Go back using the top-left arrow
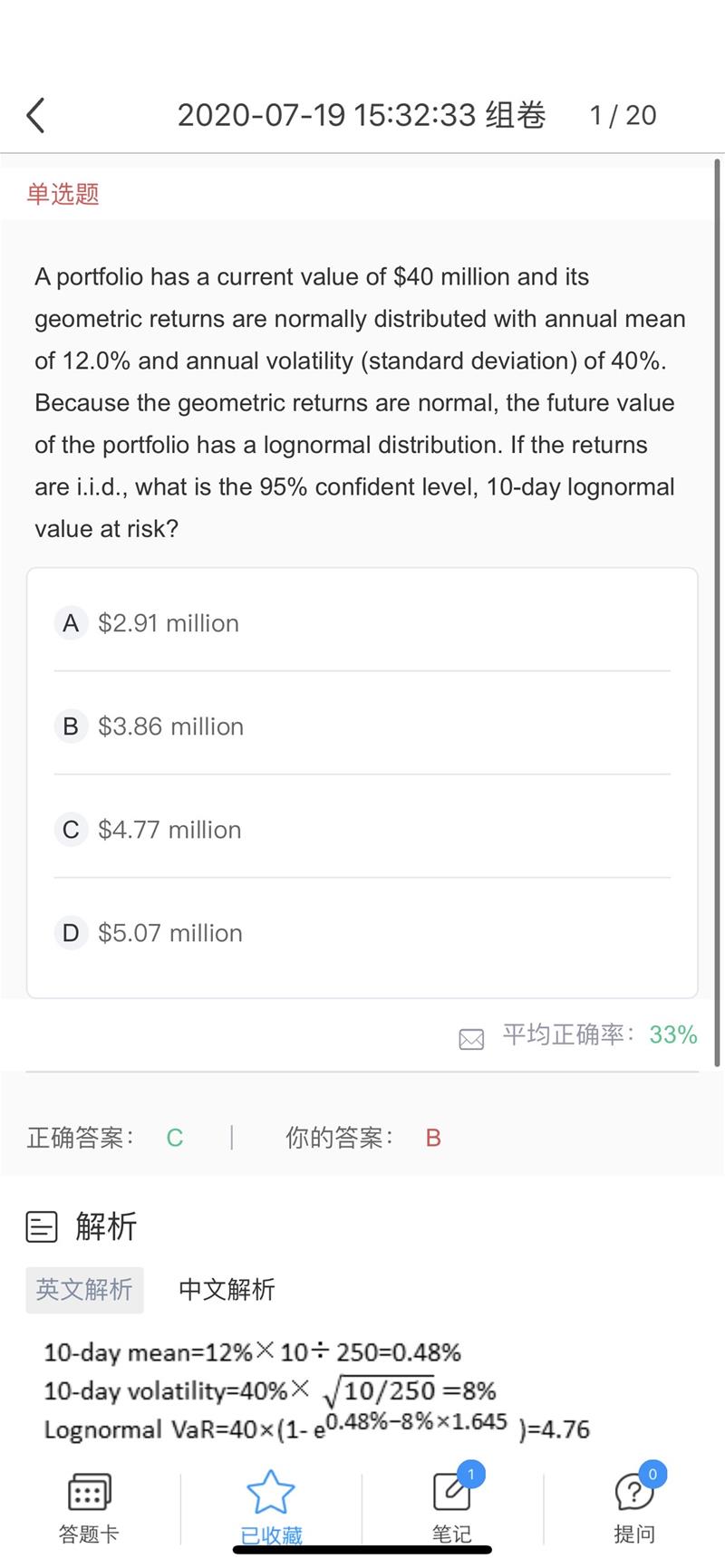The height and width of the screenshot is (1568, 725). click(35, 116)
